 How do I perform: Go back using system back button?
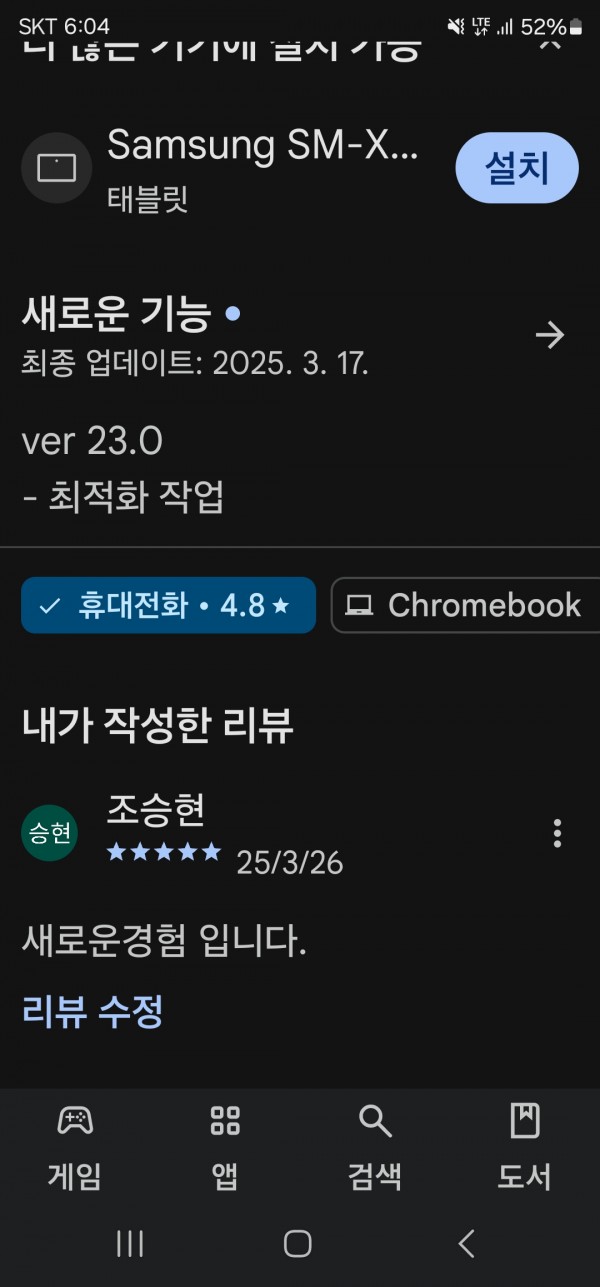(467, 1243)
